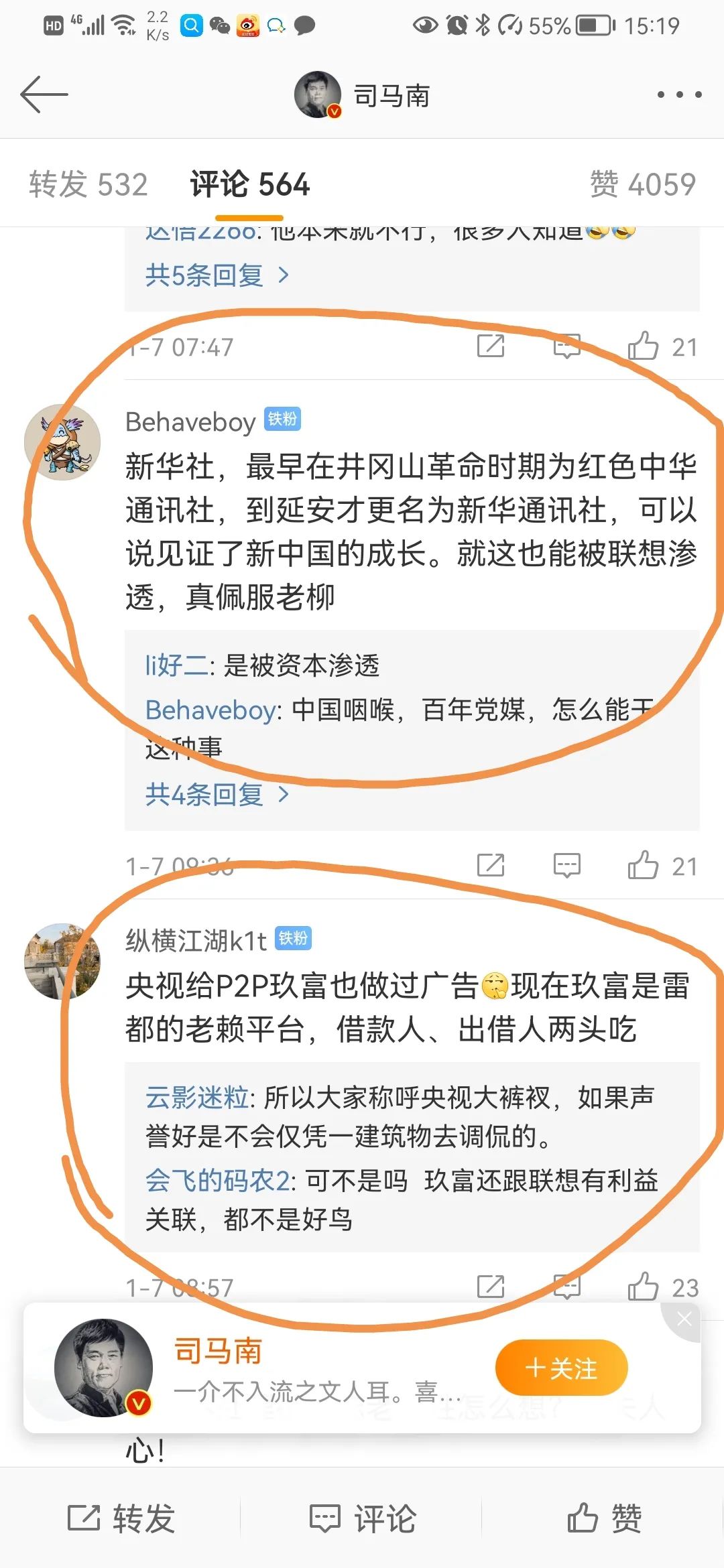The image size is (724, 1568).
Task: Like 纵横江湖k1t's comment
Action: tap(644, 1287)
